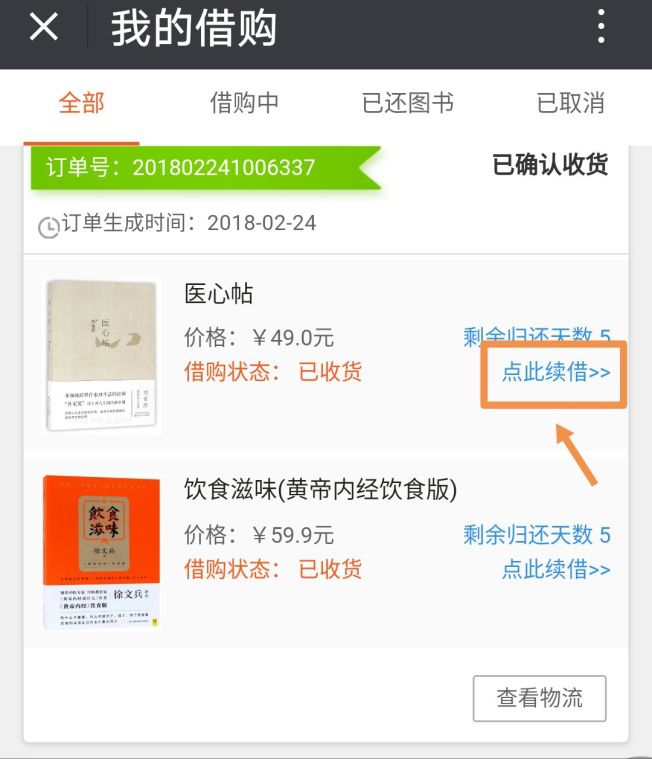Open the three-dot overflow menu
Screen dimensions: 652x759
[601, 27]
